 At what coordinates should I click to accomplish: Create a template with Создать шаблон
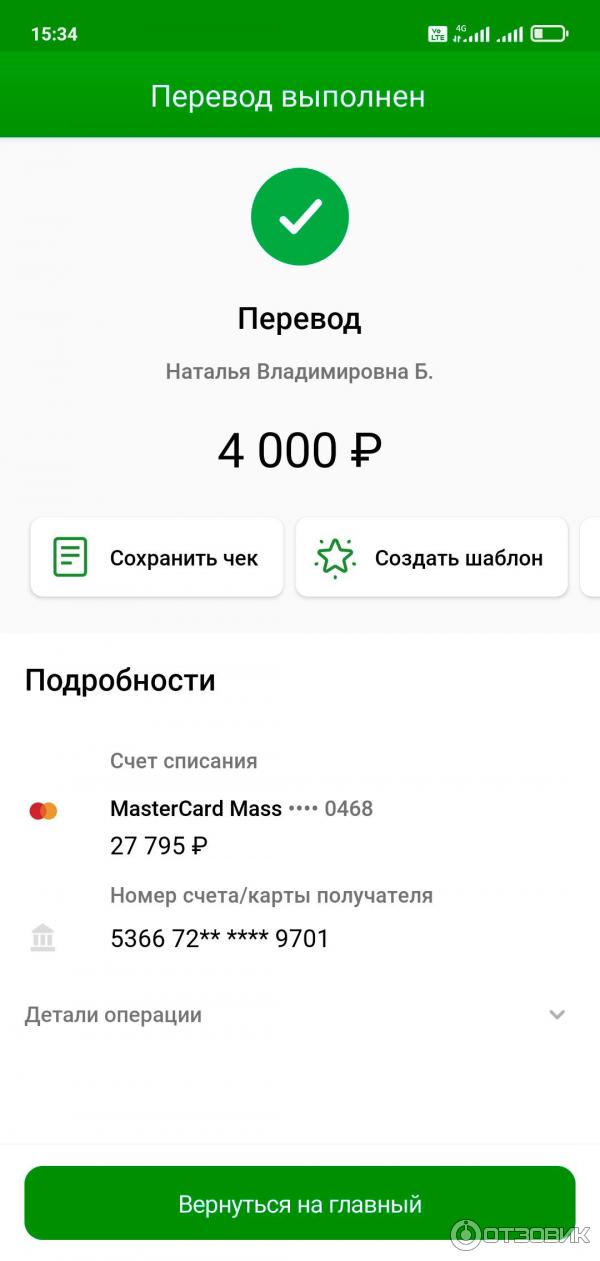point(431,558)
